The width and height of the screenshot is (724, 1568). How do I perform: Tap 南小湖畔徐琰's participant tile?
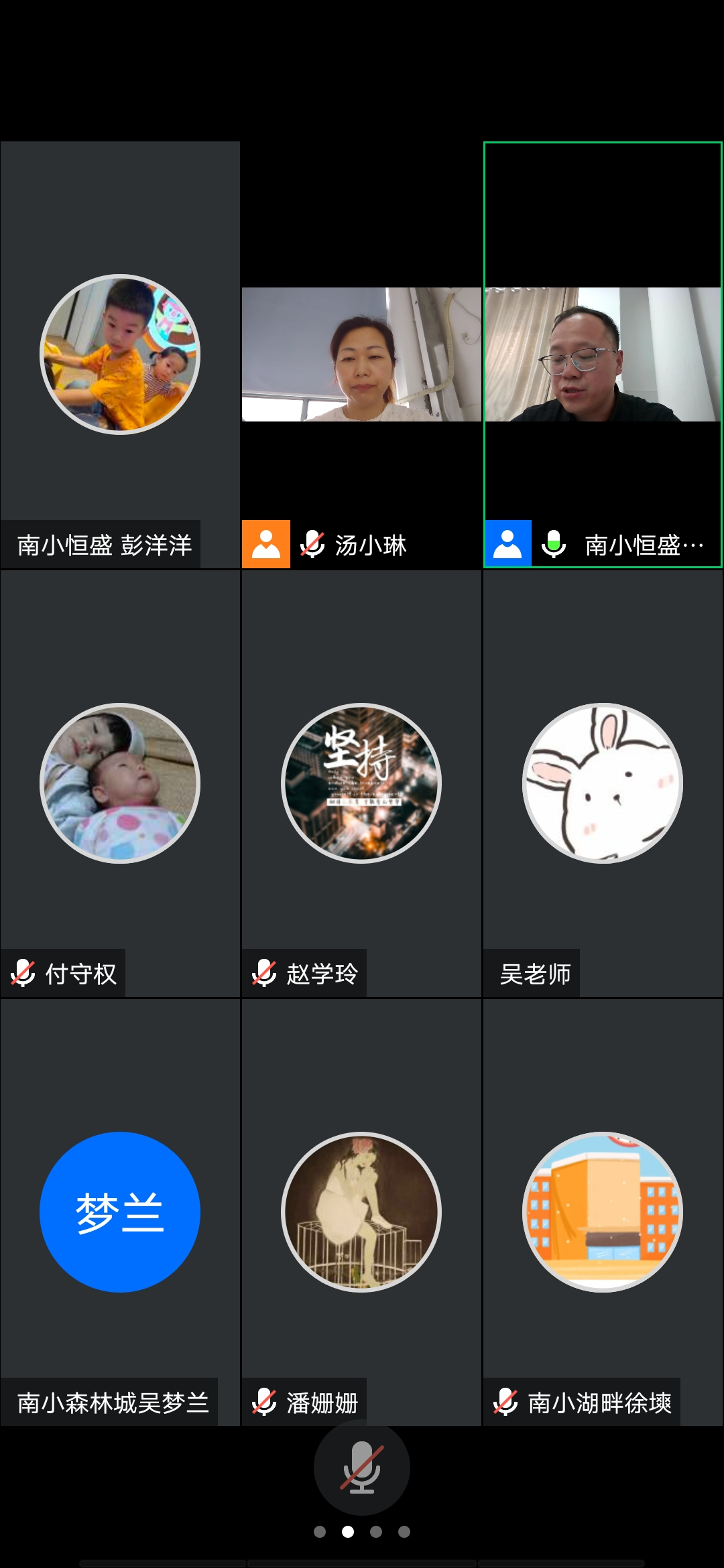(603, 1212)
